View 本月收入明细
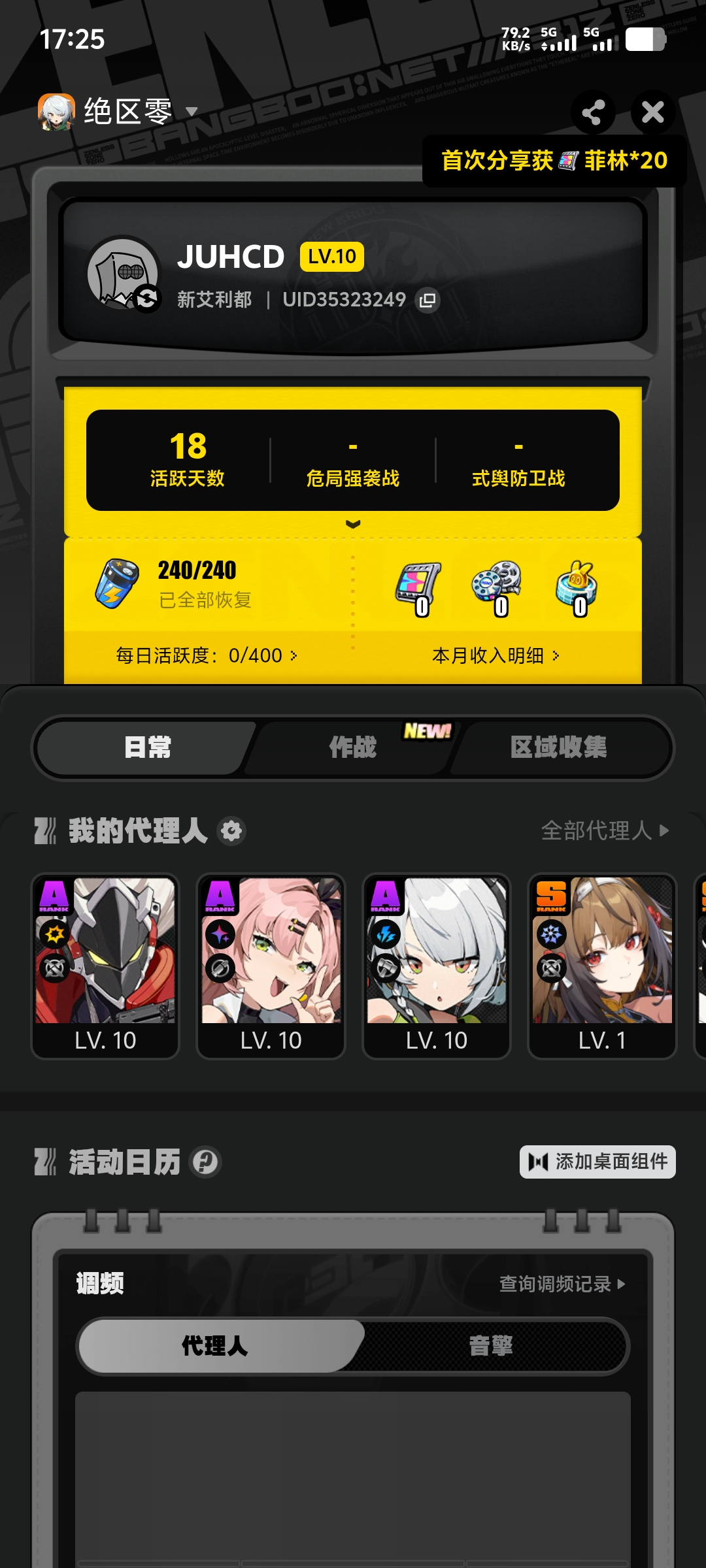Image resolution: width=706 pixels, height=1568 pixels. (496, 655)
